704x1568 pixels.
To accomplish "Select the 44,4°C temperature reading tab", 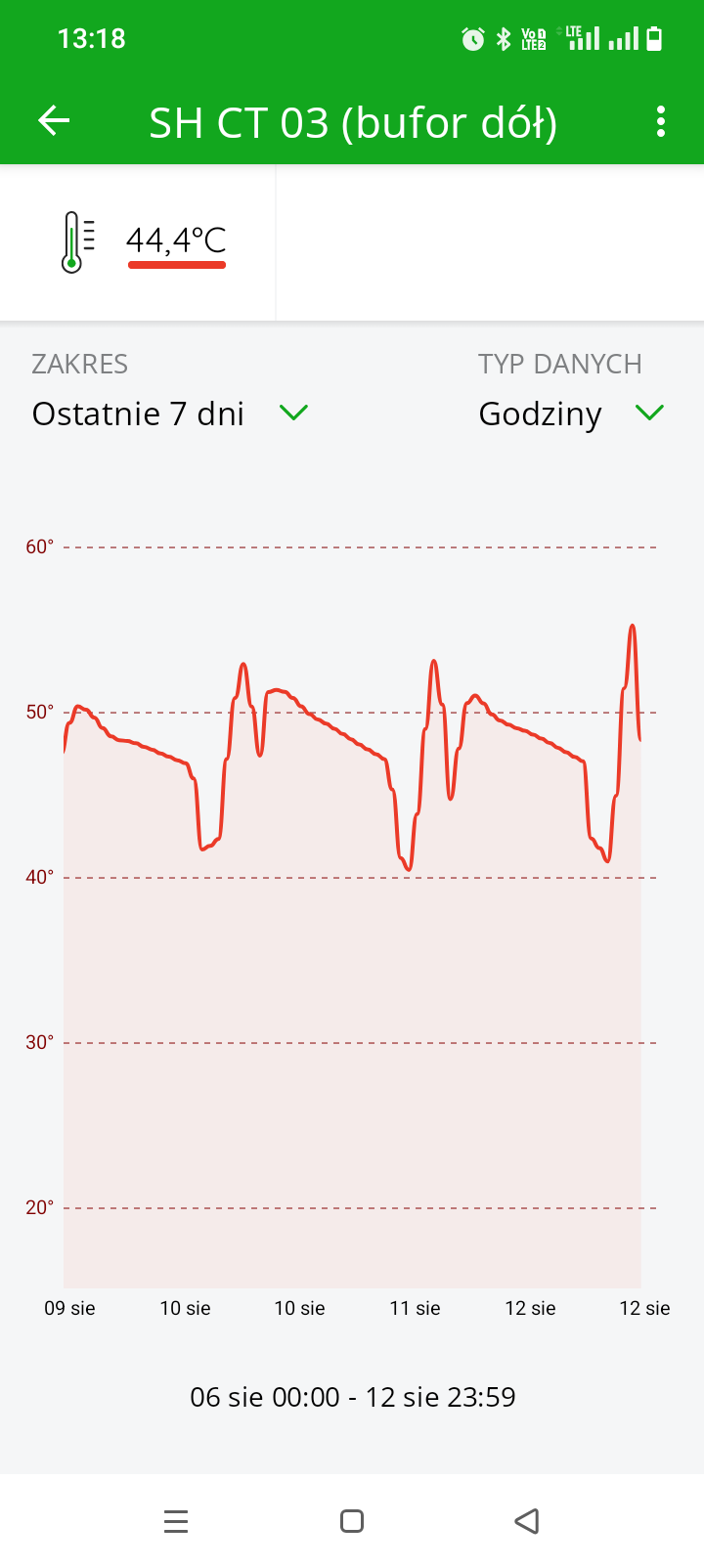I will pos(138,242).
